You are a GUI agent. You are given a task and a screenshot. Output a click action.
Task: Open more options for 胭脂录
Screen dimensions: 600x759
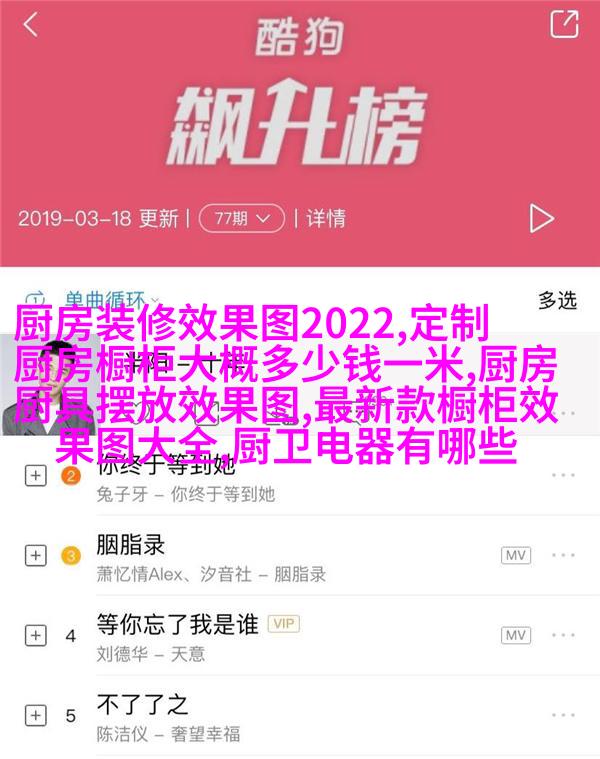[x=564, y=555]
